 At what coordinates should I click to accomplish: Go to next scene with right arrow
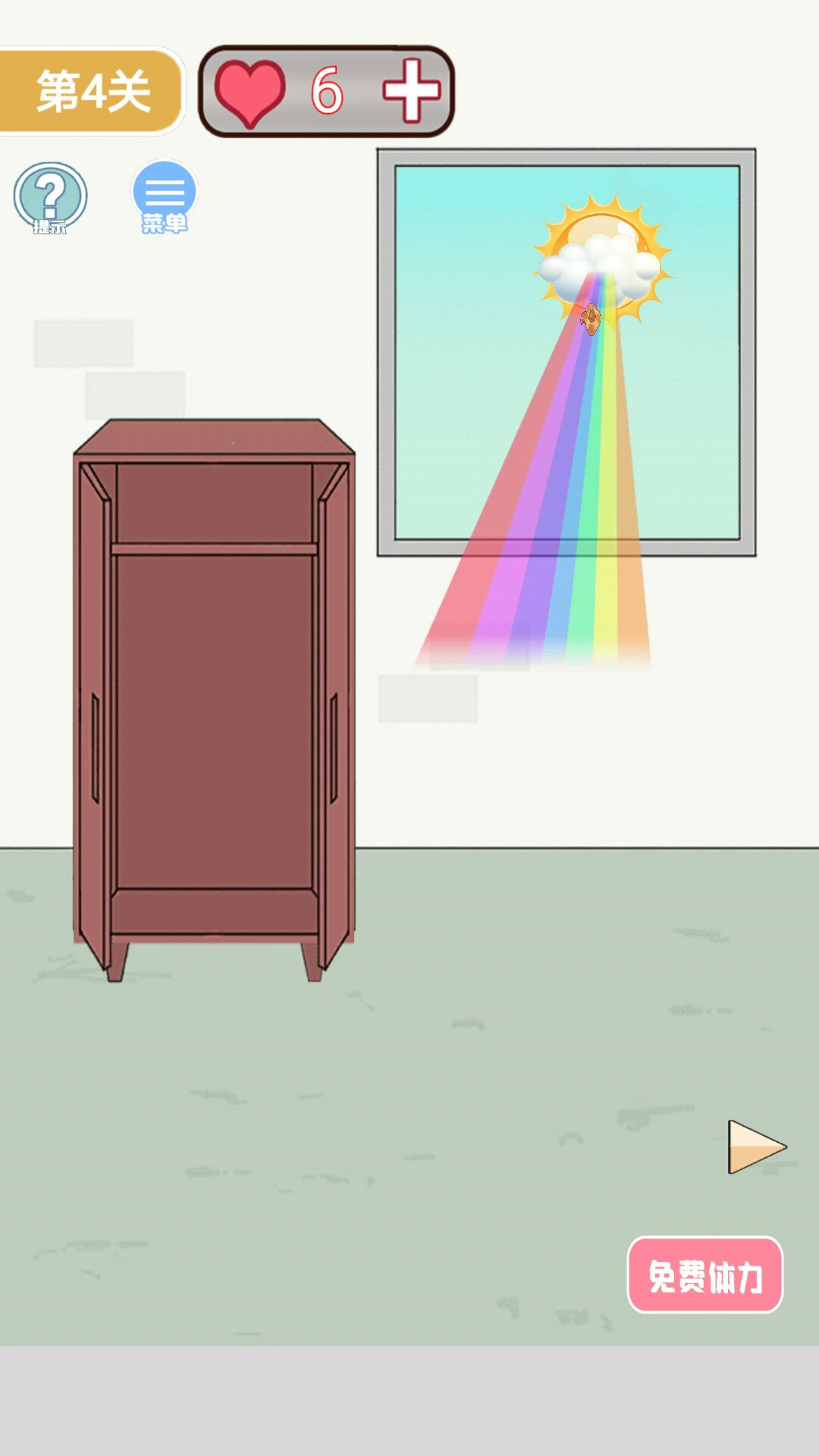point(755,1147)
